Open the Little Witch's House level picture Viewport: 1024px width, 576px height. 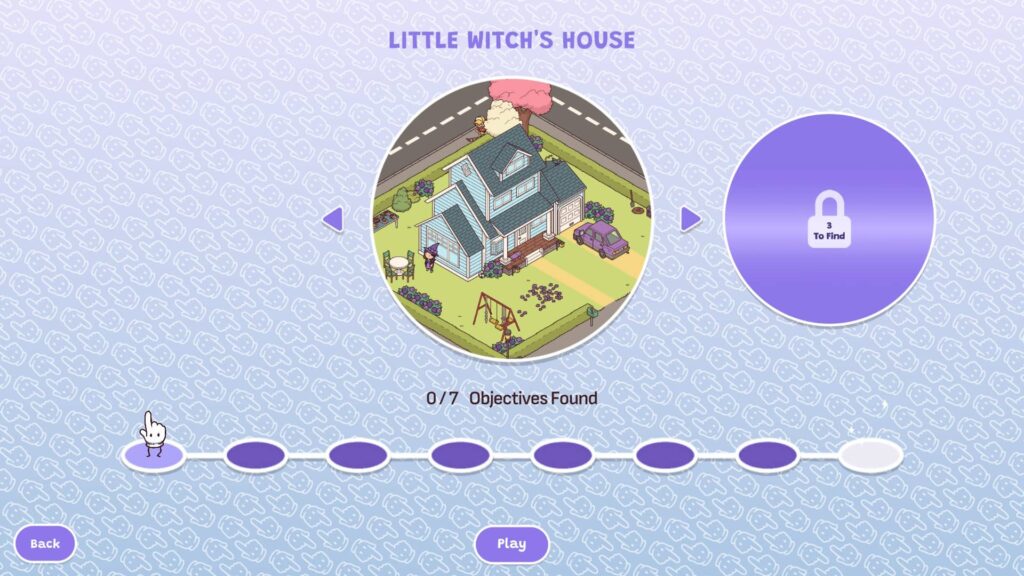pos(511,219)
